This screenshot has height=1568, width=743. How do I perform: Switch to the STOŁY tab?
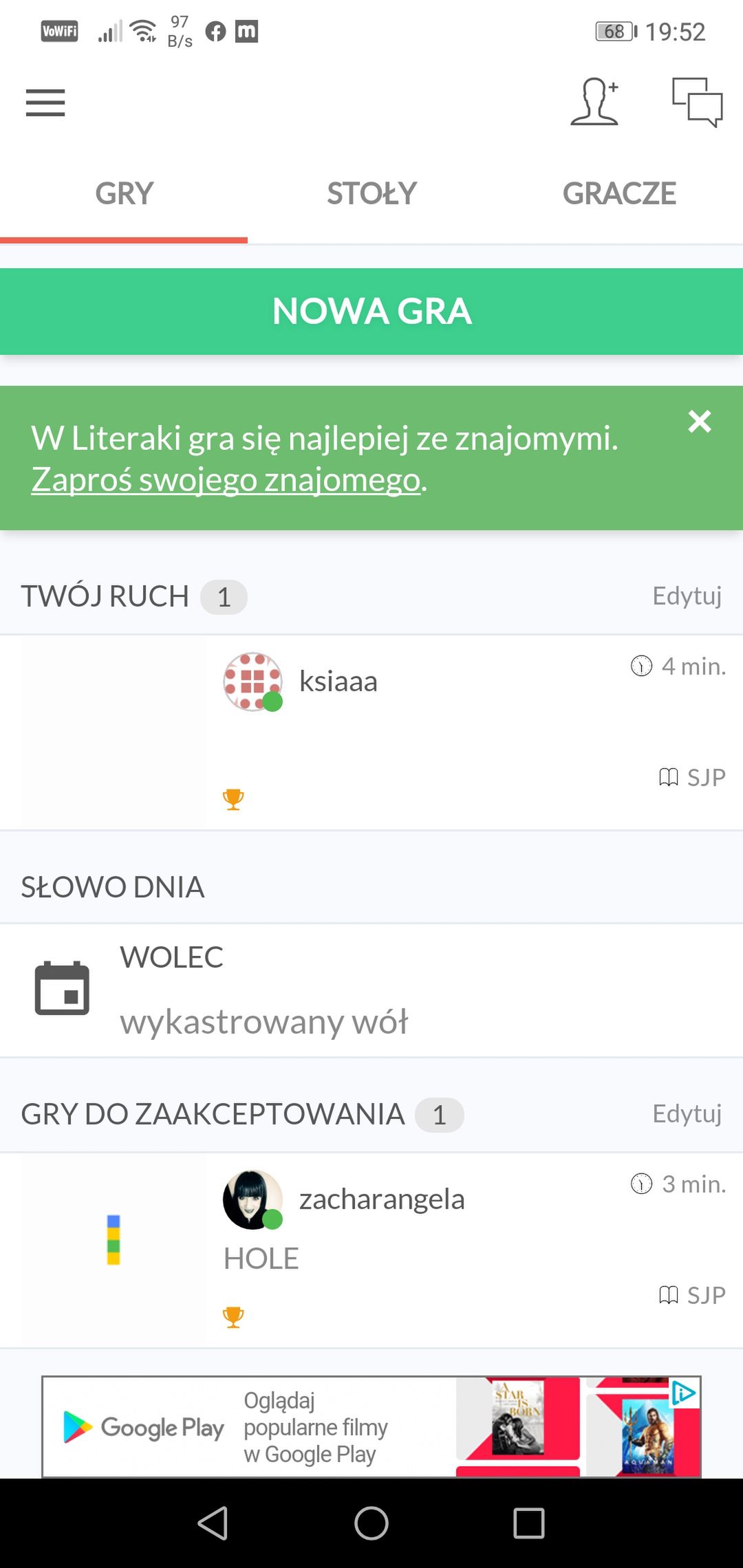[371, 193]
